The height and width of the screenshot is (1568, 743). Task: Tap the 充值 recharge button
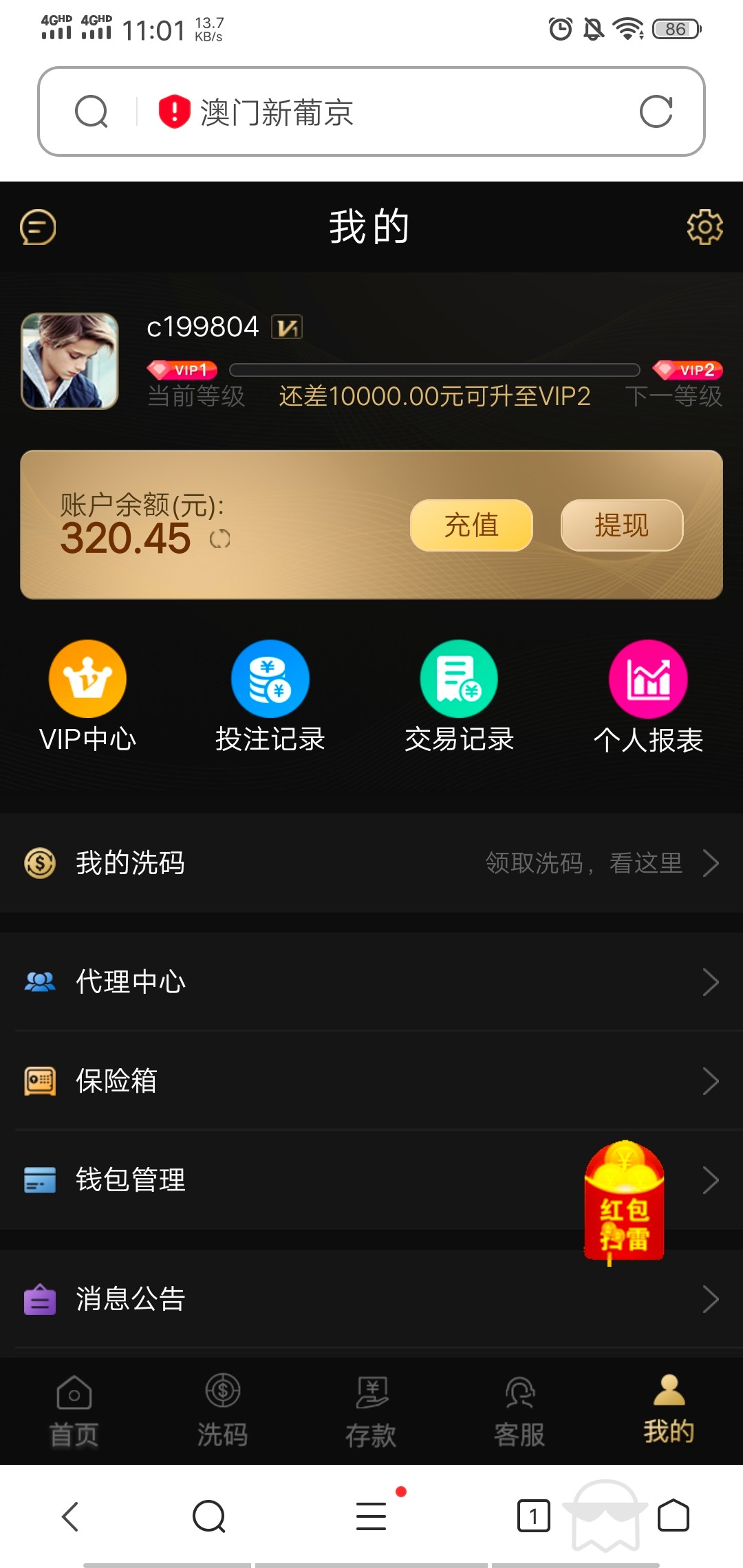tap(471, 525)
